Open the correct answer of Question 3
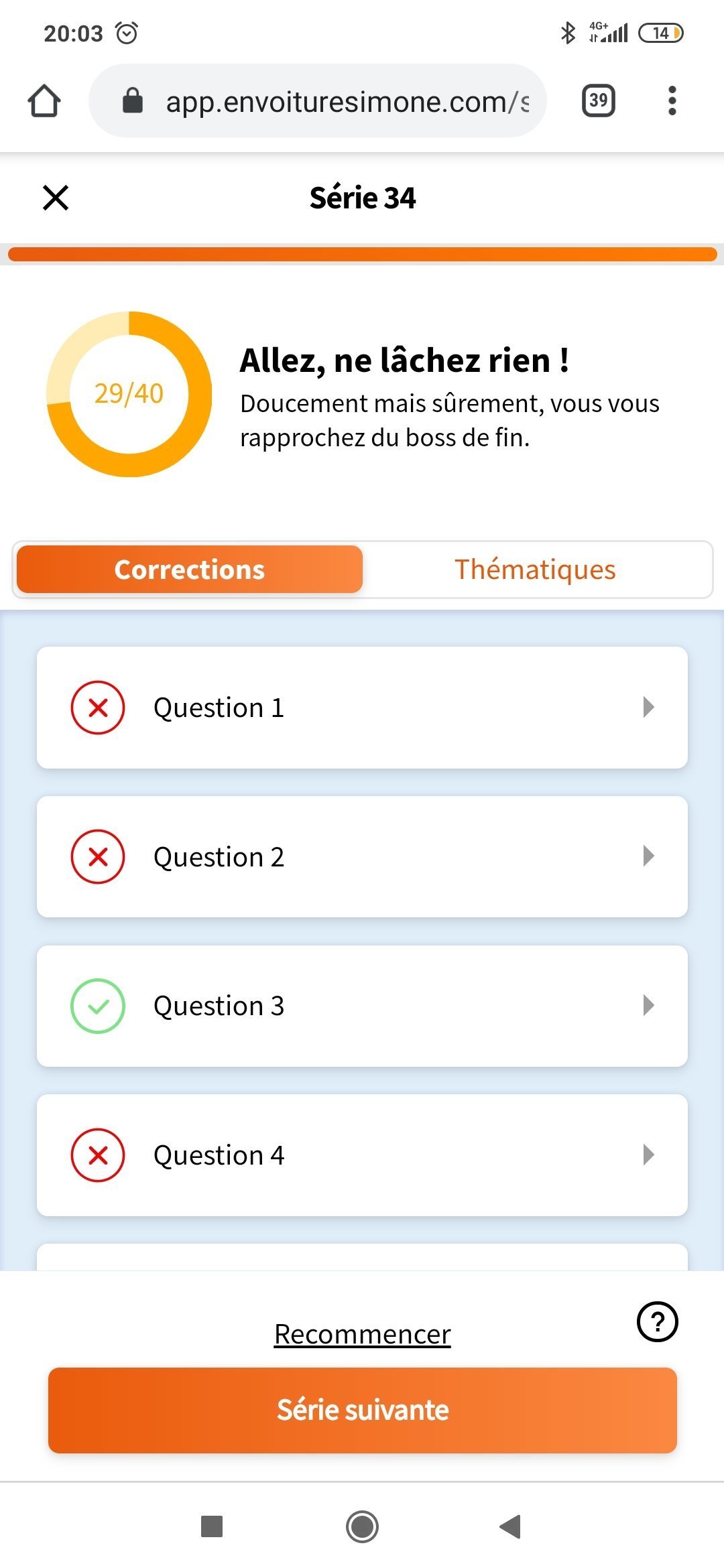 [362, 1006]
